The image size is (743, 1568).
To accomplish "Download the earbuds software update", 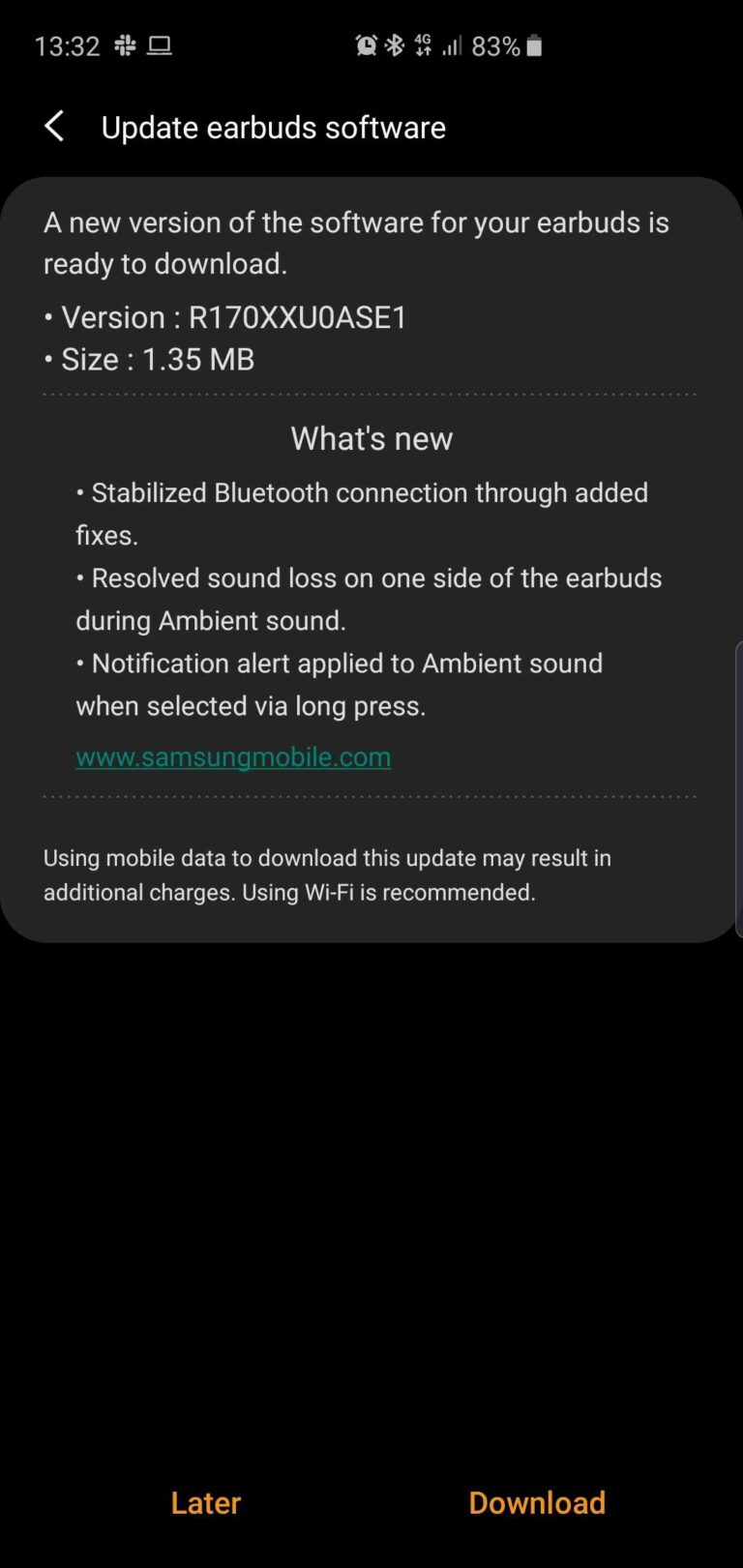I will pyautogui.click(x=537, y=1501).
